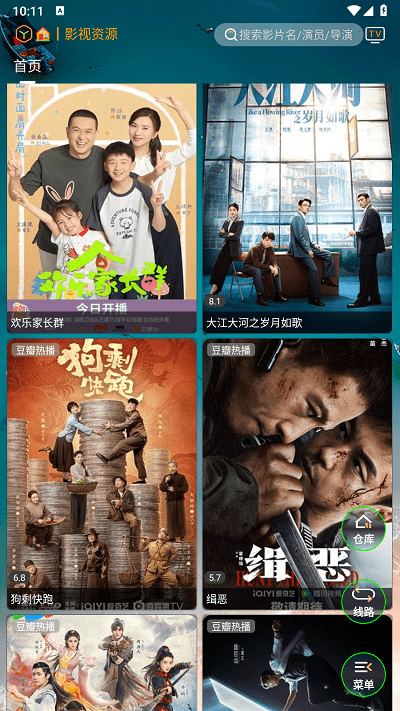400x711 pixels.
Task: Switch source via the 线路 button
Action: point(363,601)
